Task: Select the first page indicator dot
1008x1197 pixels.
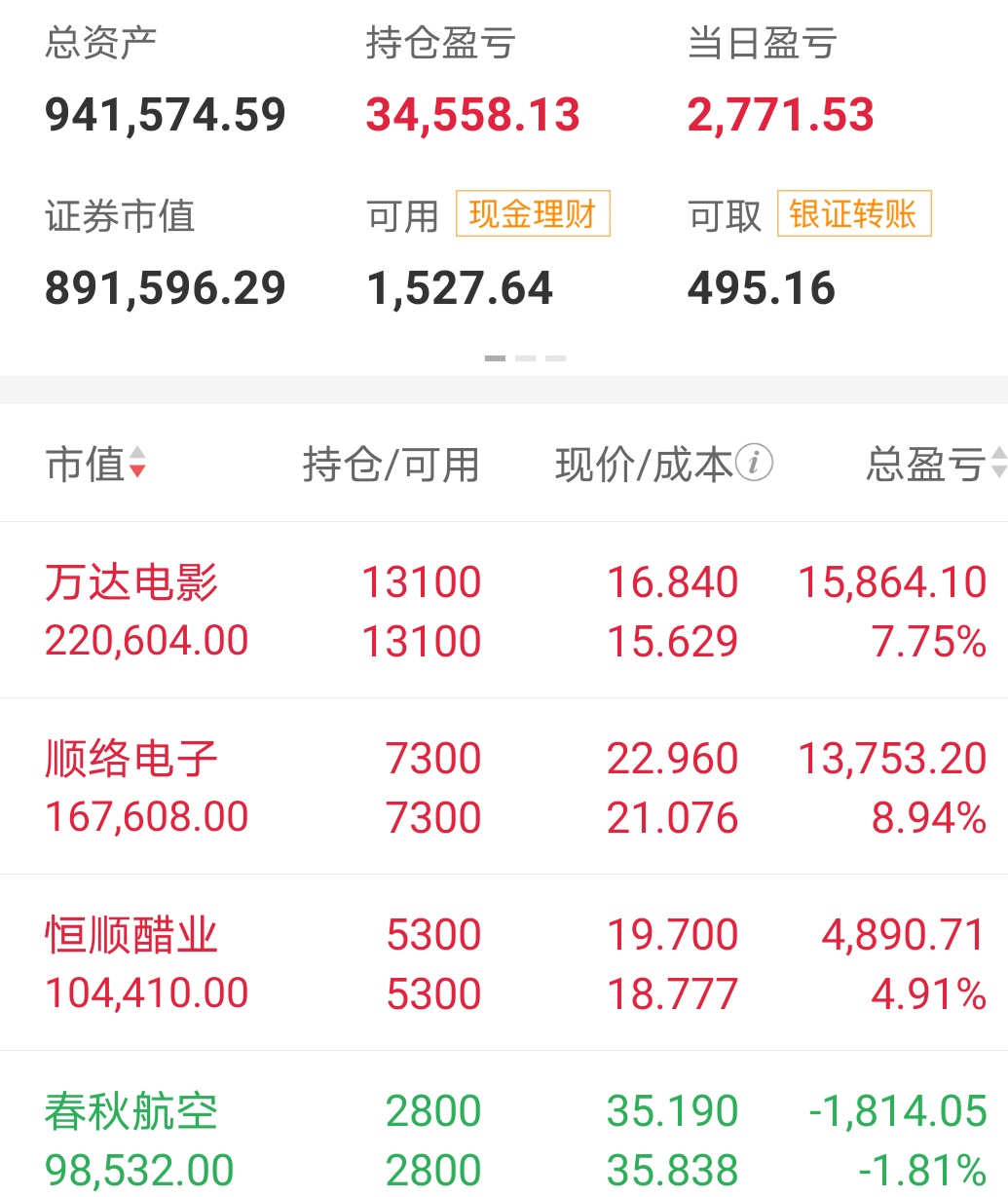Action: pyautogui.click(x=496, y=357)
